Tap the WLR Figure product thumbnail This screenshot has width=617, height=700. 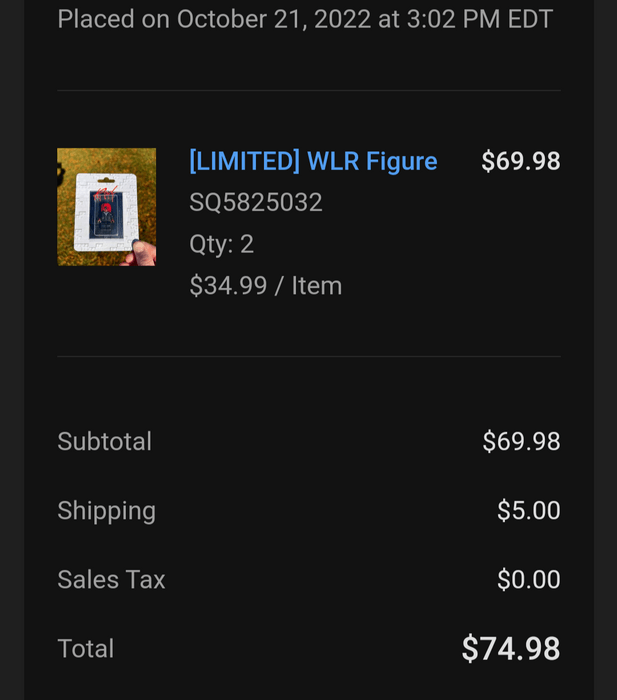tap(107, 207)
